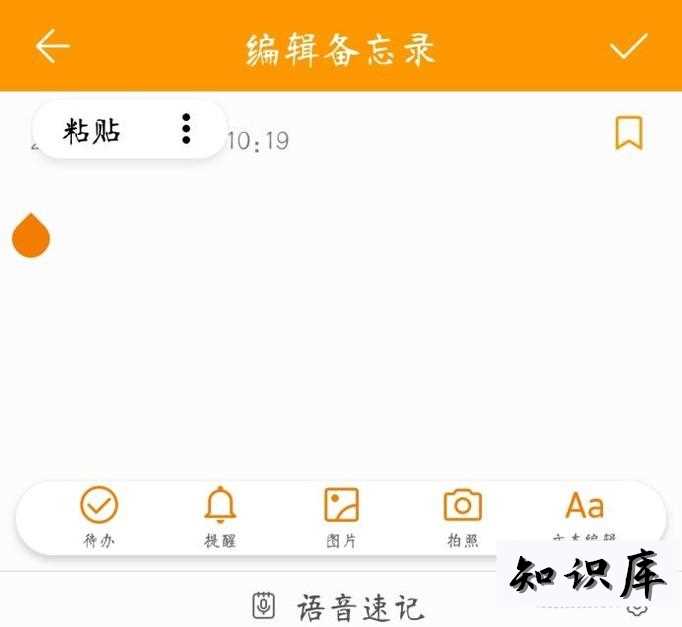Add a 待办 to-do item
Viewport: 682px width, 627px height.
[x=99, y=515]
